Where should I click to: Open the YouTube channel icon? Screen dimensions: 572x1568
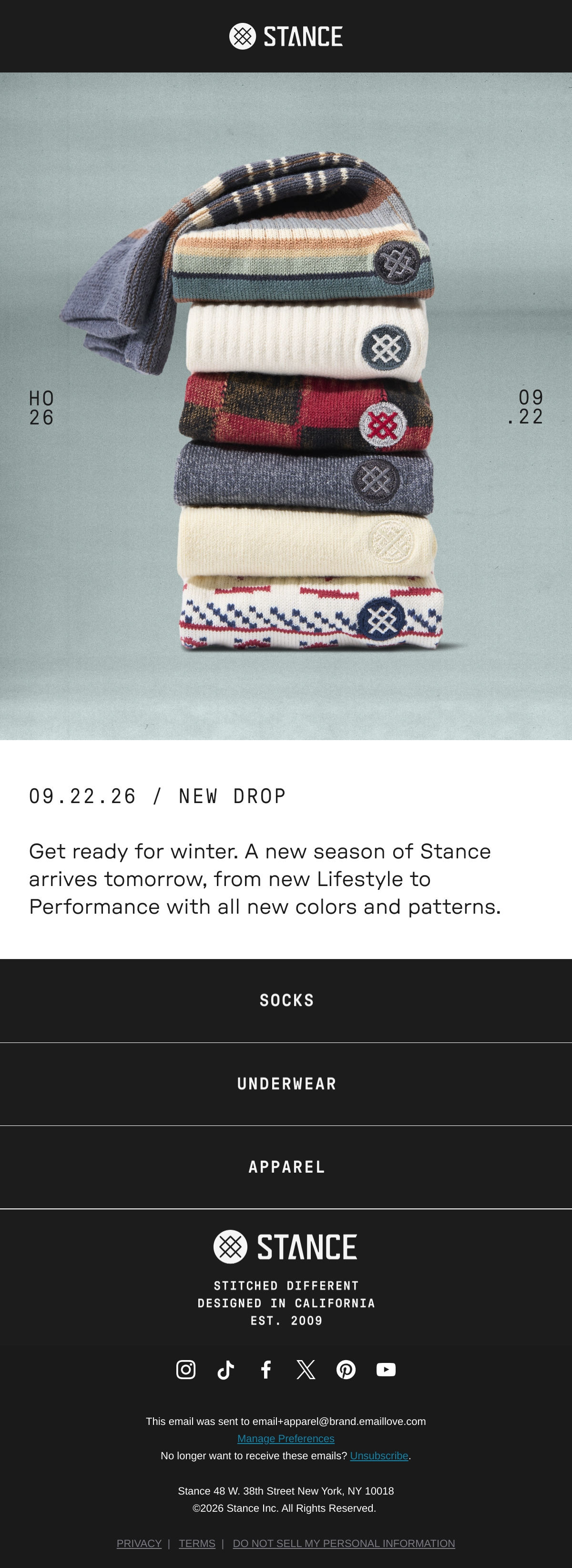[x=387, y=1370]
